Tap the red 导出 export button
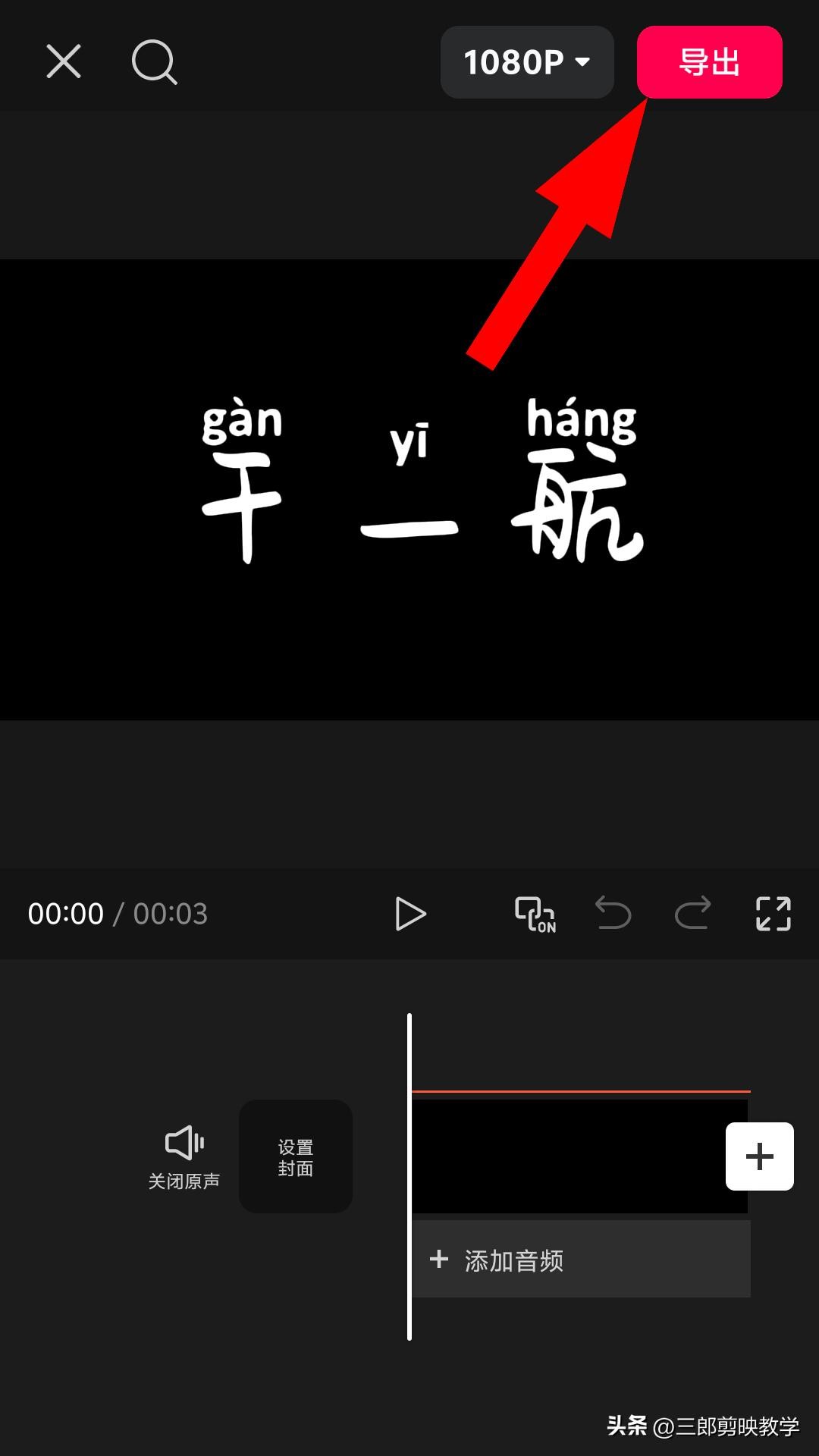Screen dimensions: 819x1456 click(x=709, y=62)
